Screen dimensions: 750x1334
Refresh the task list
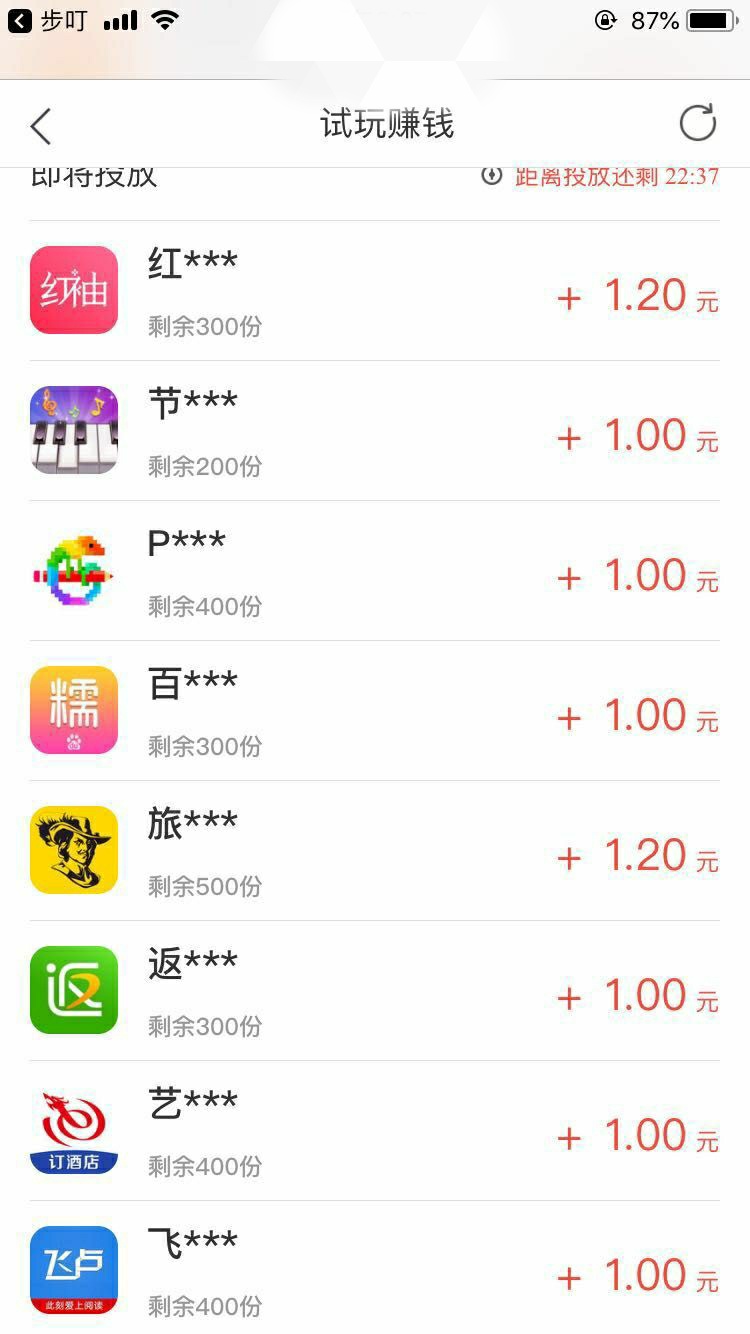tap(697, 123)
